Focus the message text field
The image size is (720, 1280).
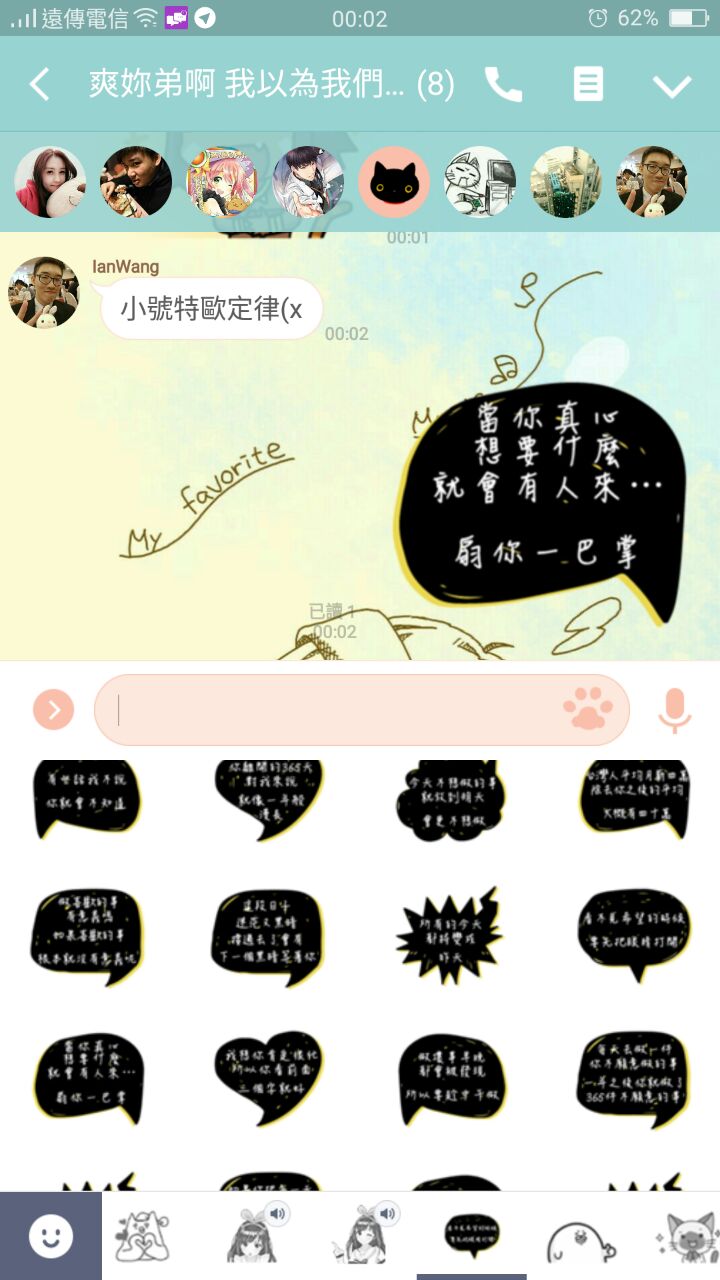[x=330, y=710]
